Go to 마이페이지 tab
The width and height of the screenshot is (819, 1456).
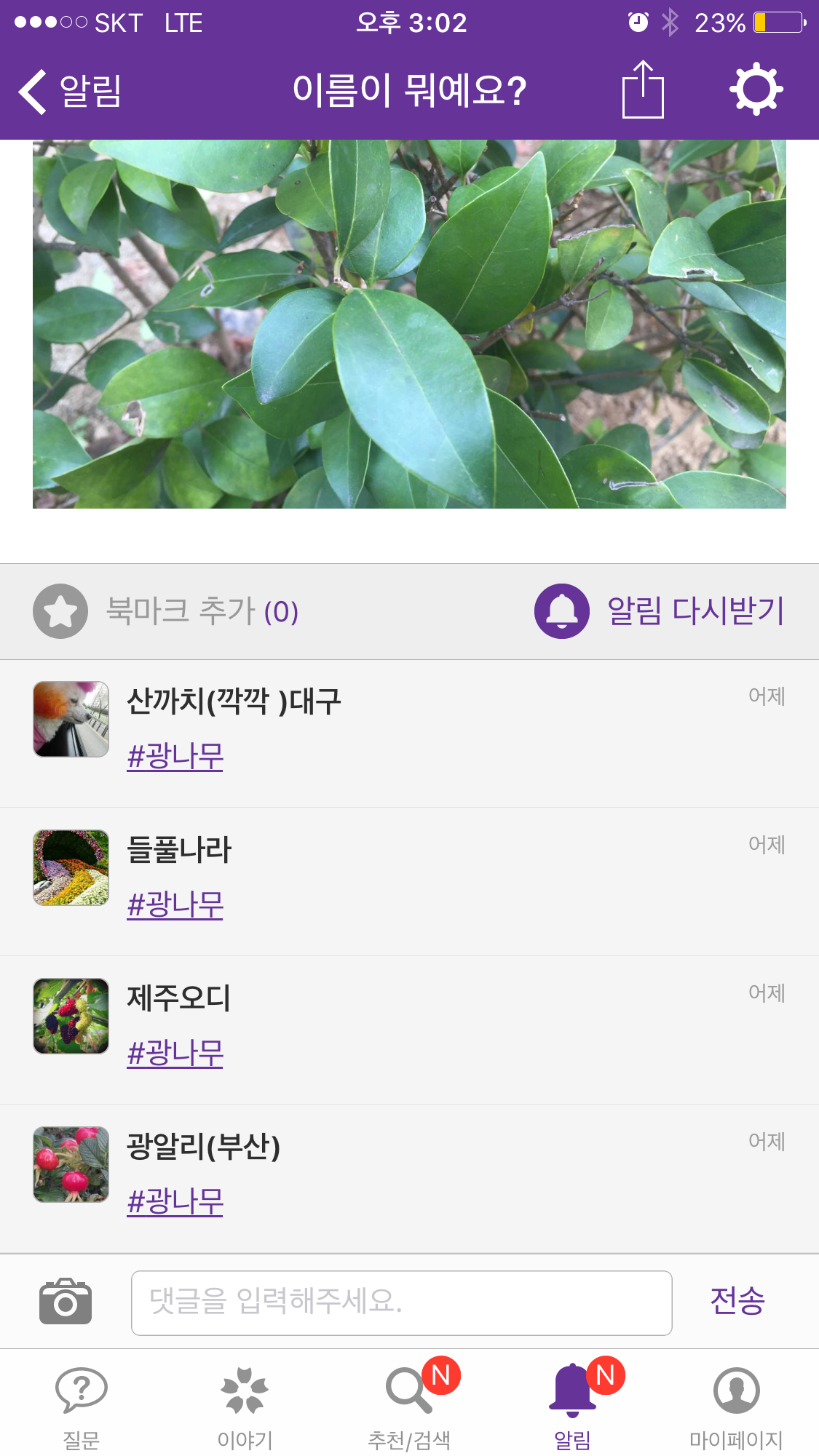coord(736,1404)
